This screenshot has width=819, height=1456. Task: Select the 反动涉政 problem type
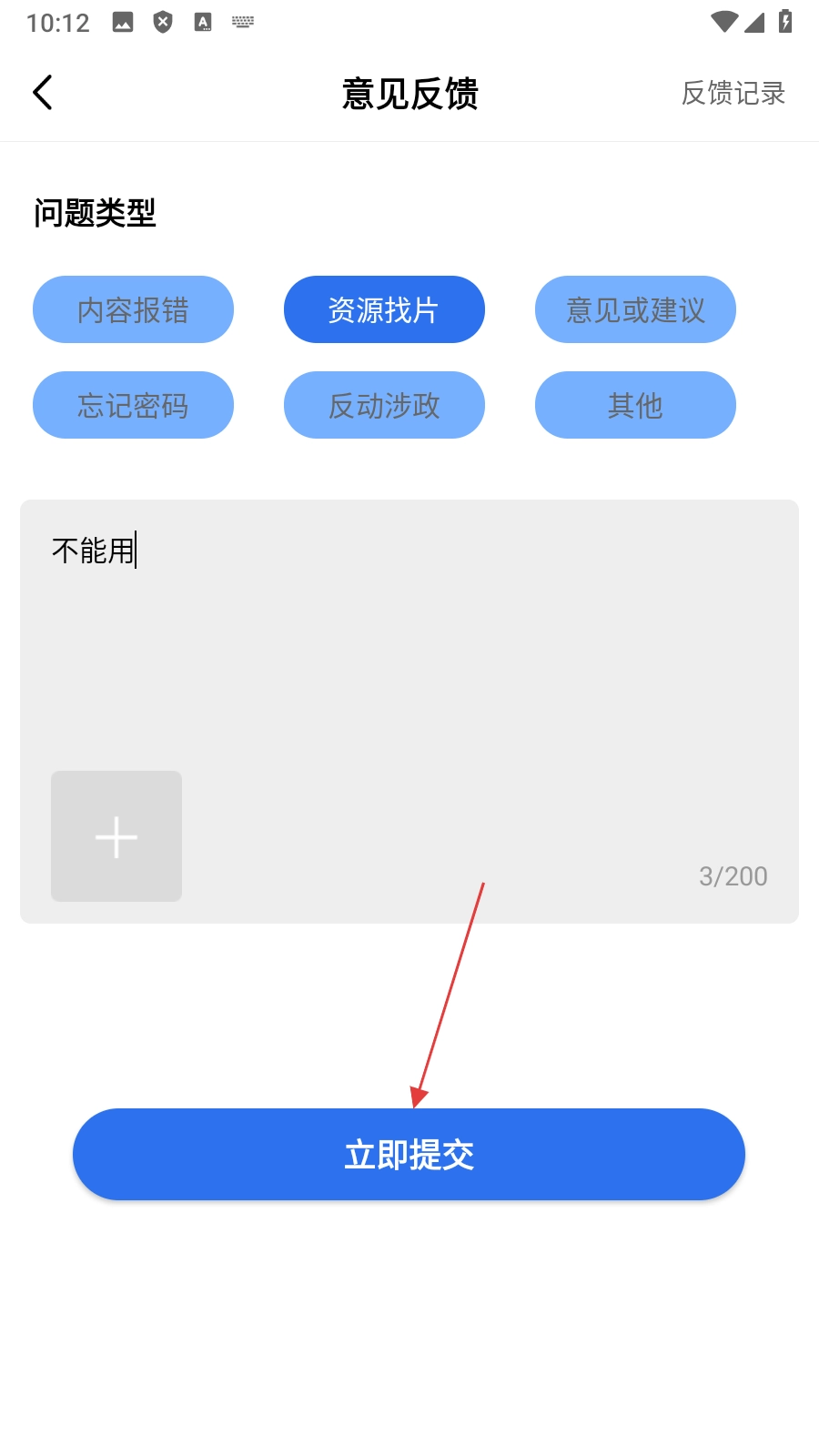pyautogui.click(x=384, y=405)
